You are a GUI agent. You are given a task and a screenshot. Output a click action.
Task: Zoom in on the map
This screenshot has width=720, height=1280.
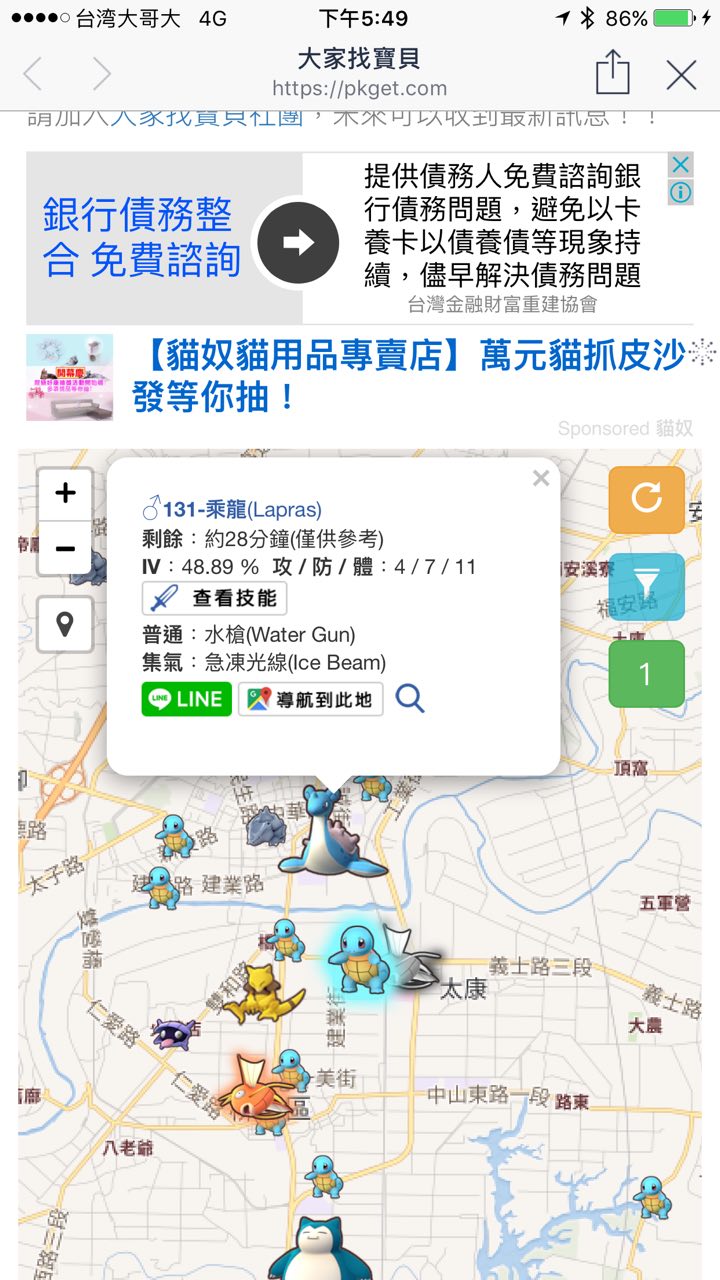click(65, 493)
